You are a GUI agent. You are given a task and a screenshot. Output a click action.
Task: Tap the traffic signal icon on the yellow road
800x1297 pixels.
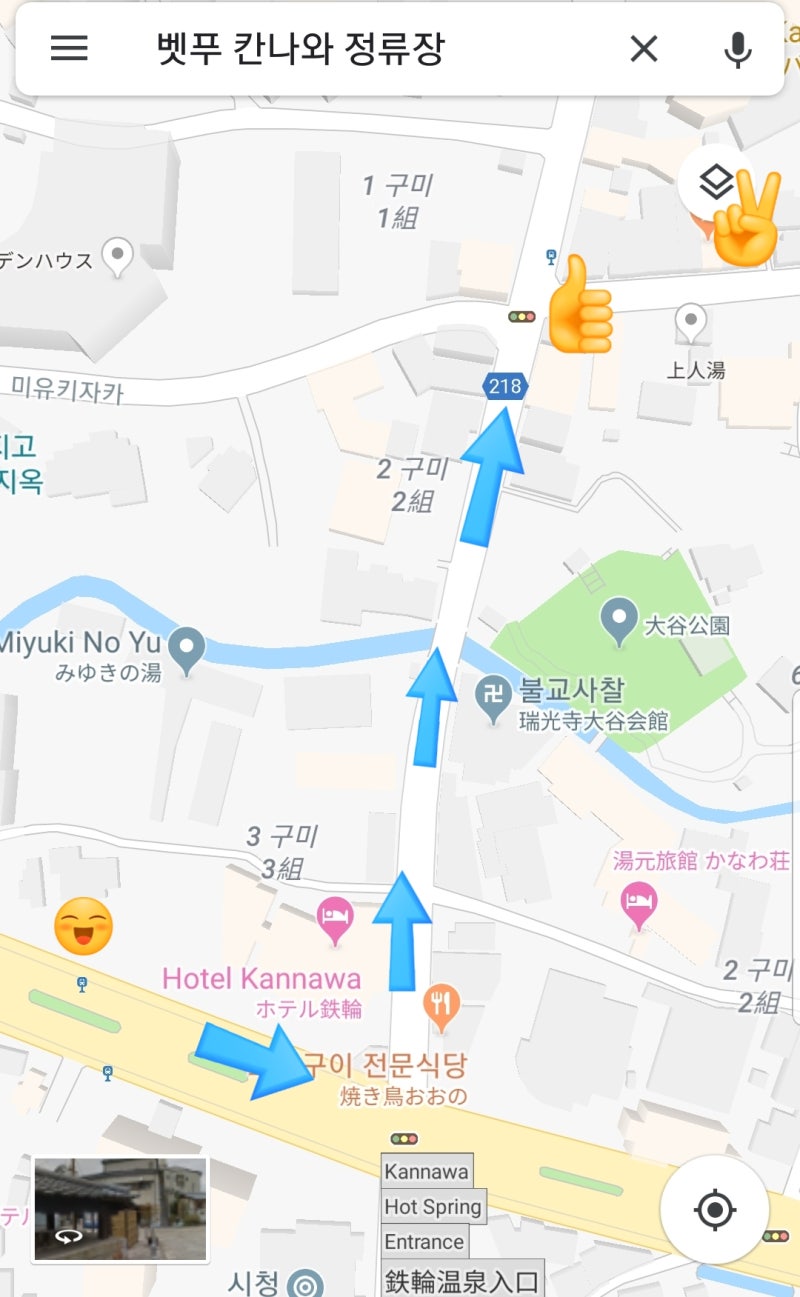[x=405, y=1137]
